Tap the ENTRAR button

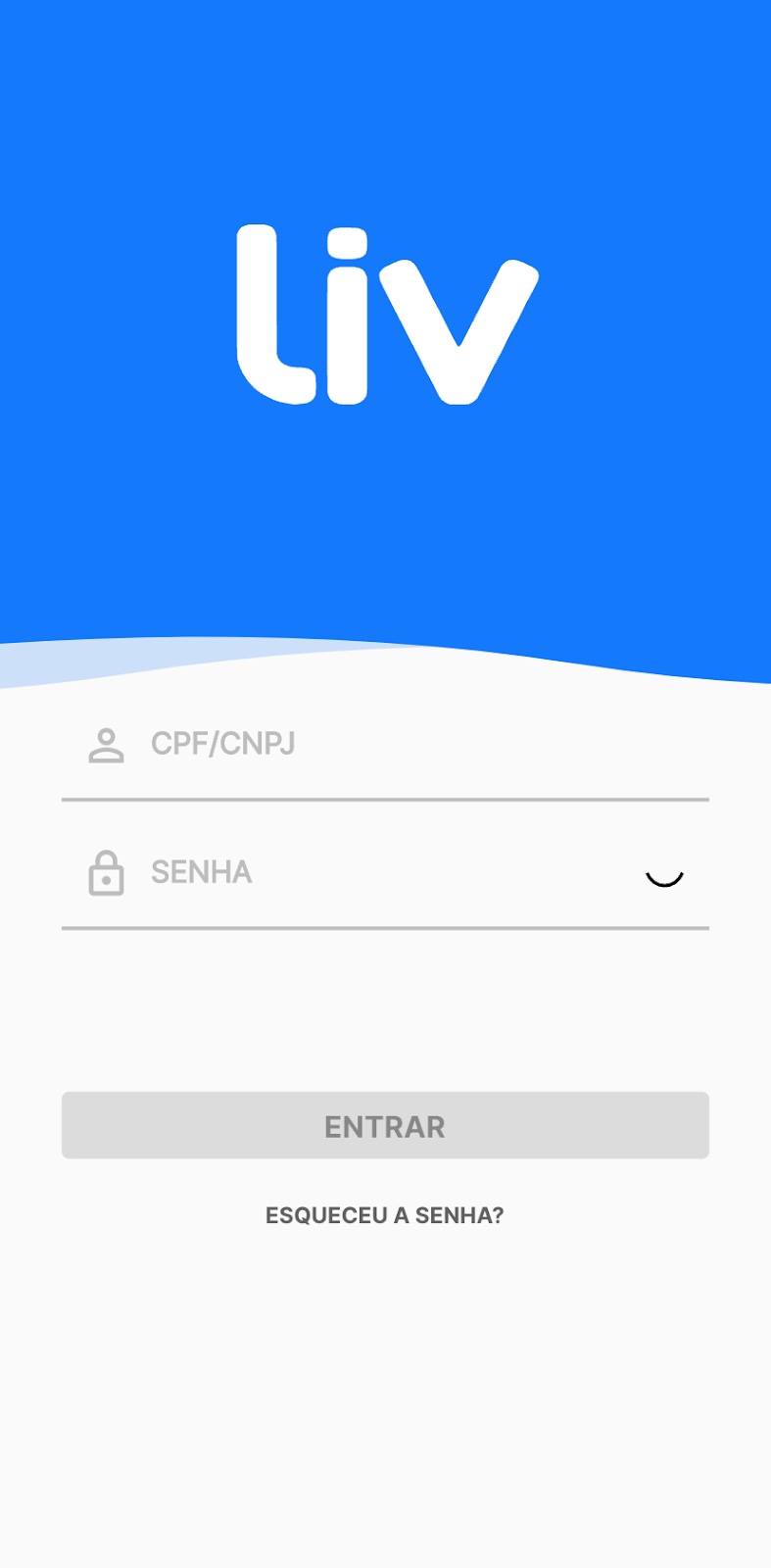(x=385, y=1126)
